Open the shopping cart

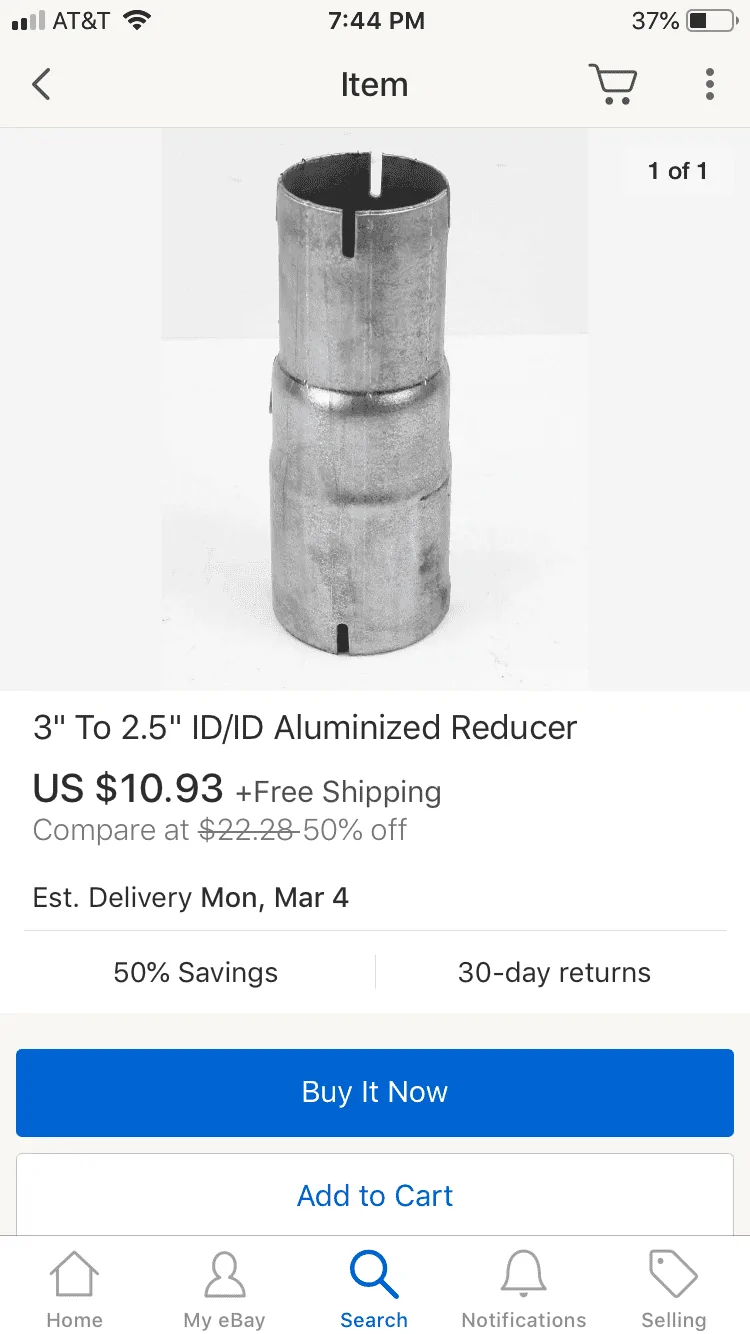point(612,84)
